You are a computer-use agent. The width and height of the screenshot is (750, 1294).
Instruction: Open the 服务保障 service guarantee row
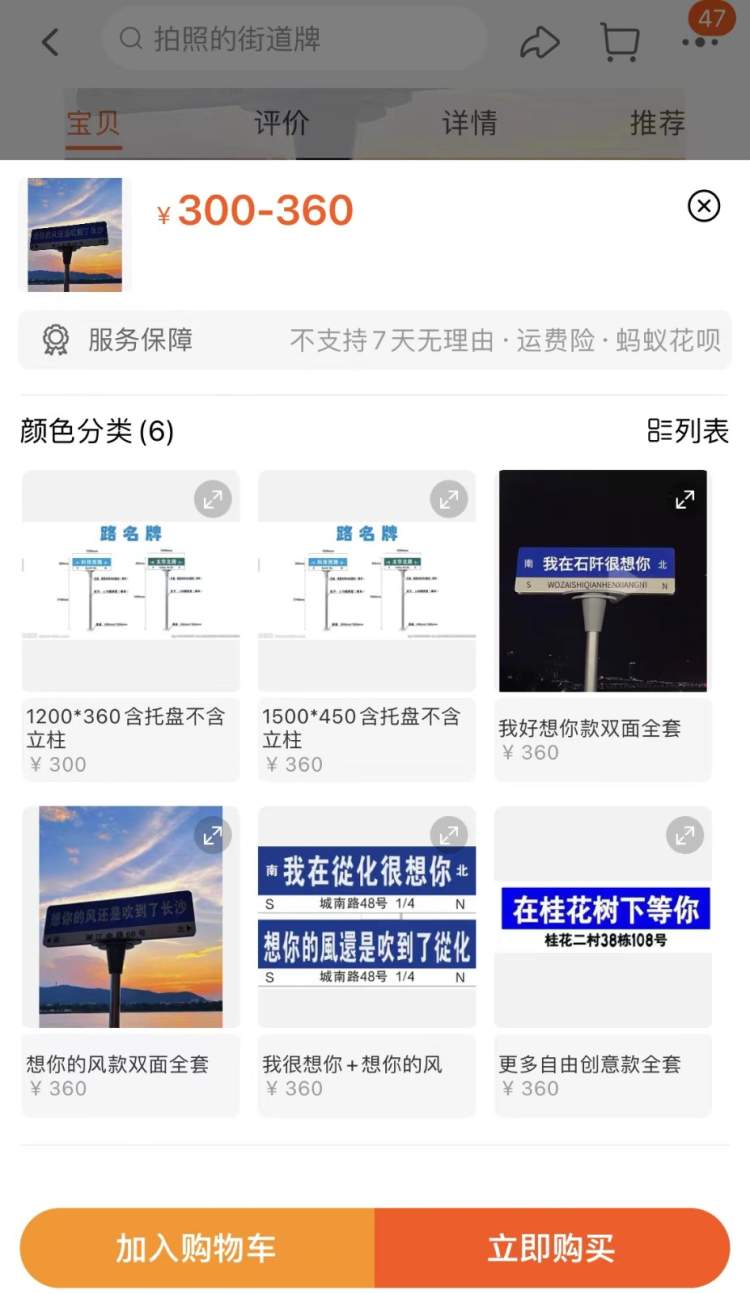(x=375, y=340)
